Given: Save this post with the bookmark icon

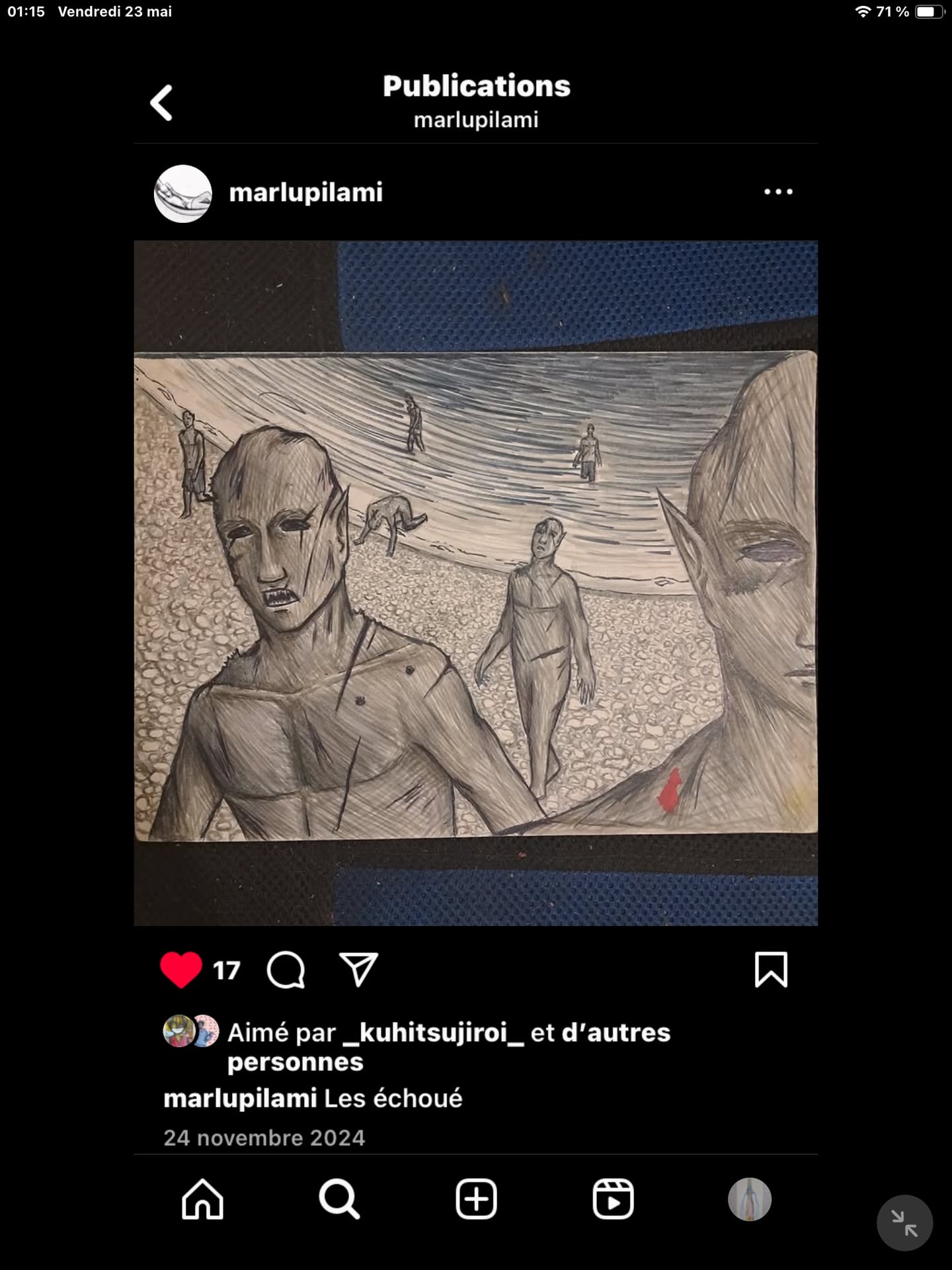Looking at the screenshot, I should pyautogui.click(x=771, y=970).
